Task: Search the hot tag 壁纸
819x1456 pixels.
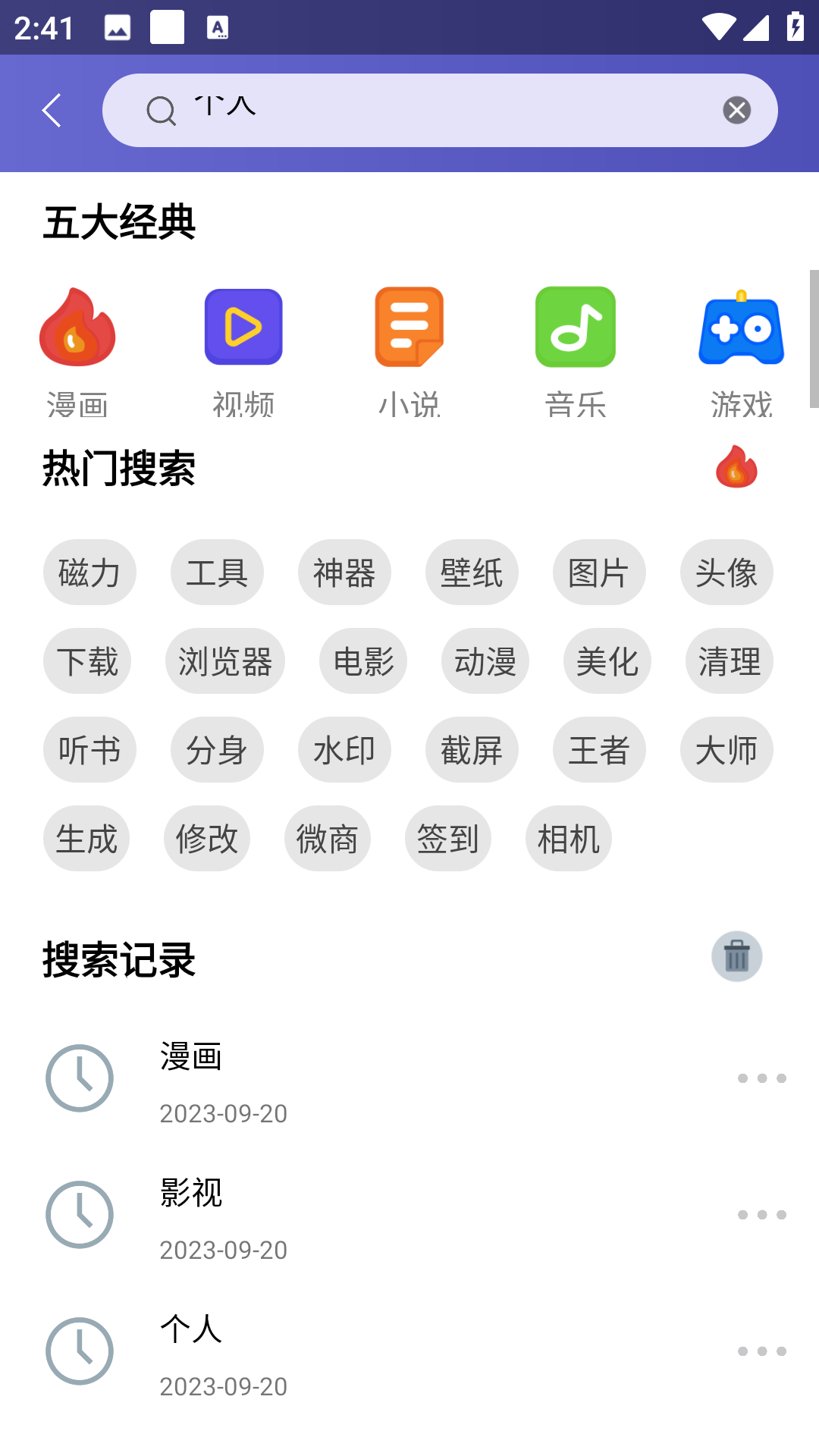Action: (472, 573)
